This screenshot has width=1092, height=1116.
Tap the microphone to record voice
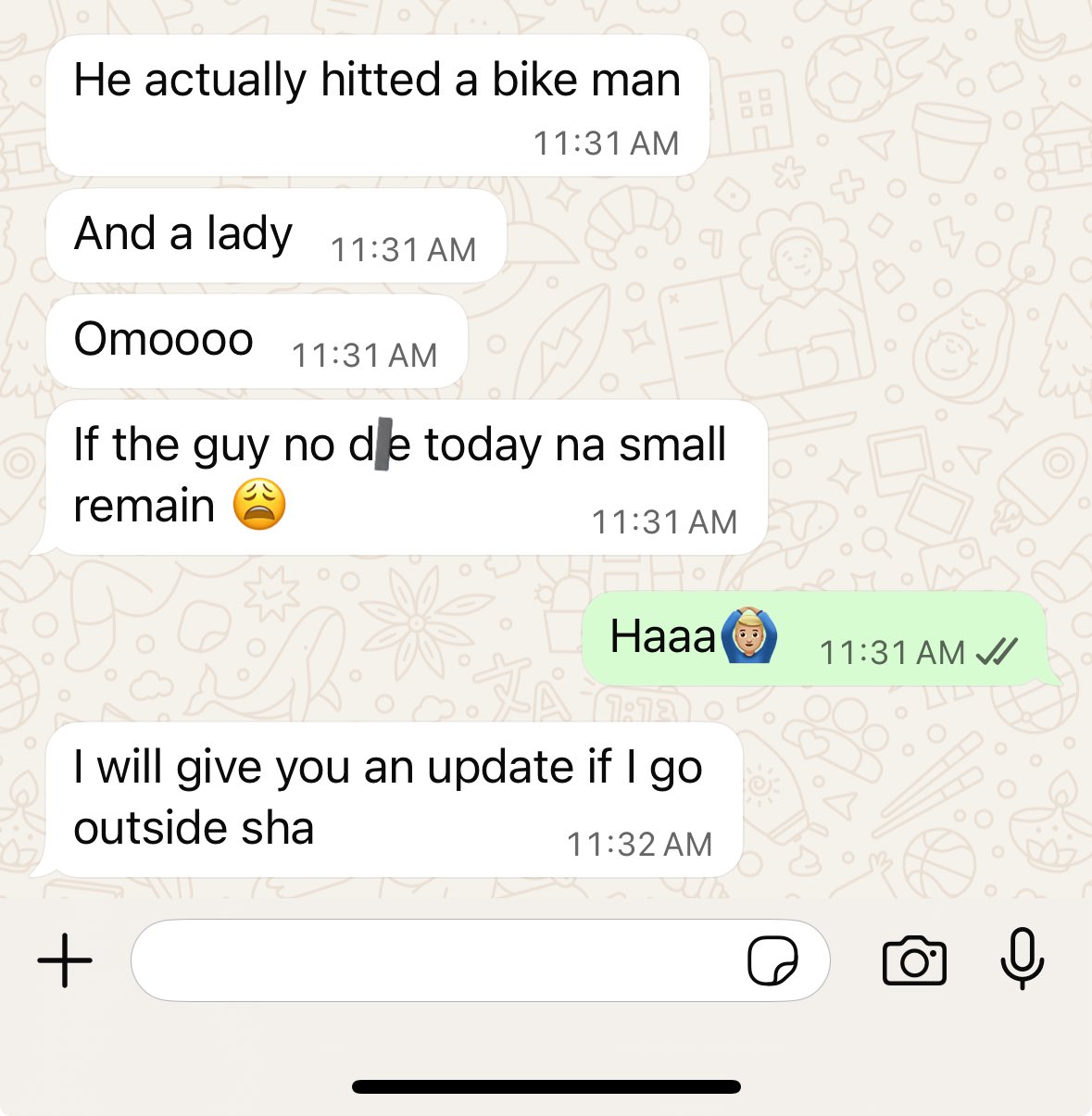1023,959
